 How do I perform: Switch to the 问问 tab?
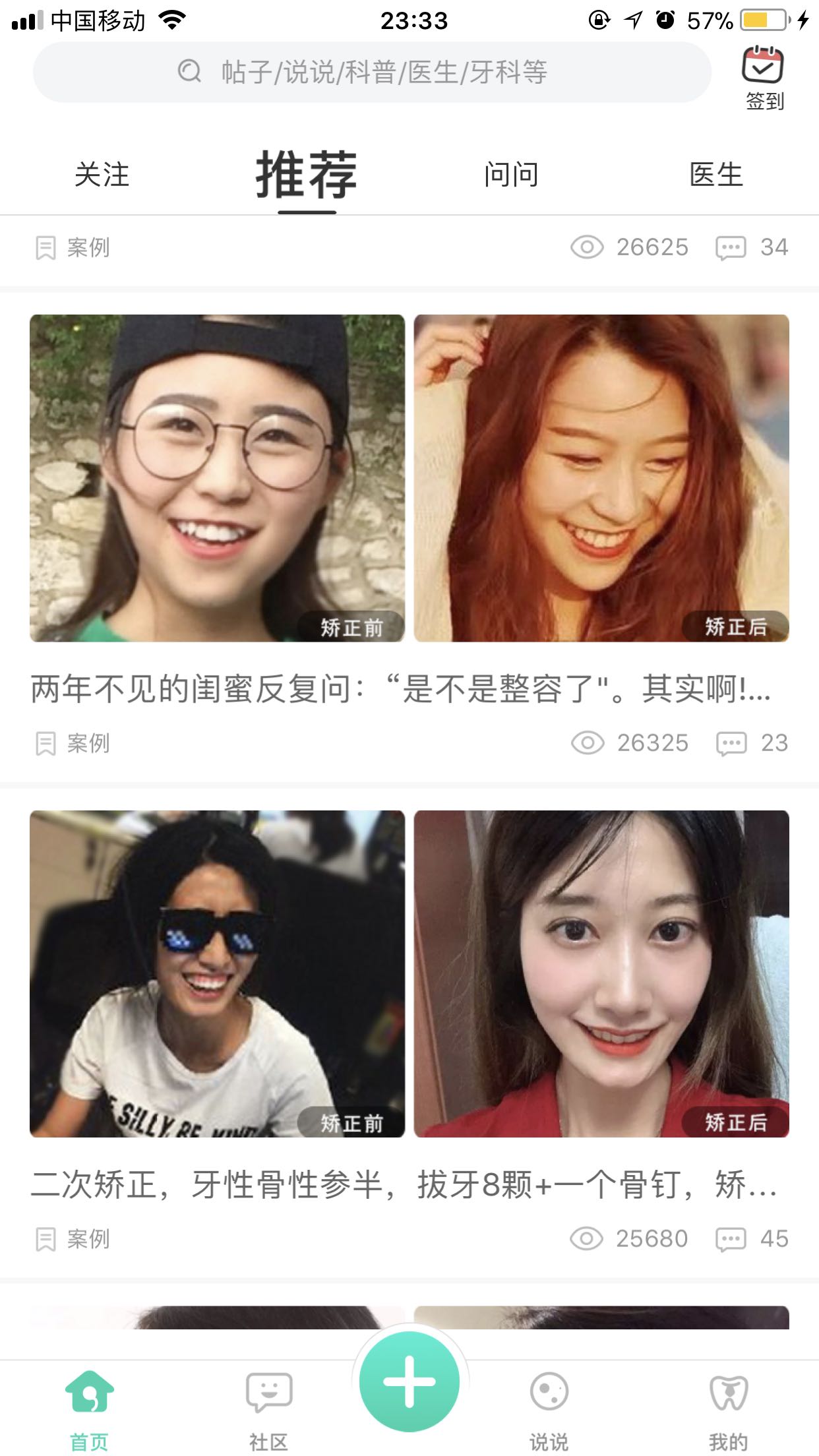click(511, 175)
